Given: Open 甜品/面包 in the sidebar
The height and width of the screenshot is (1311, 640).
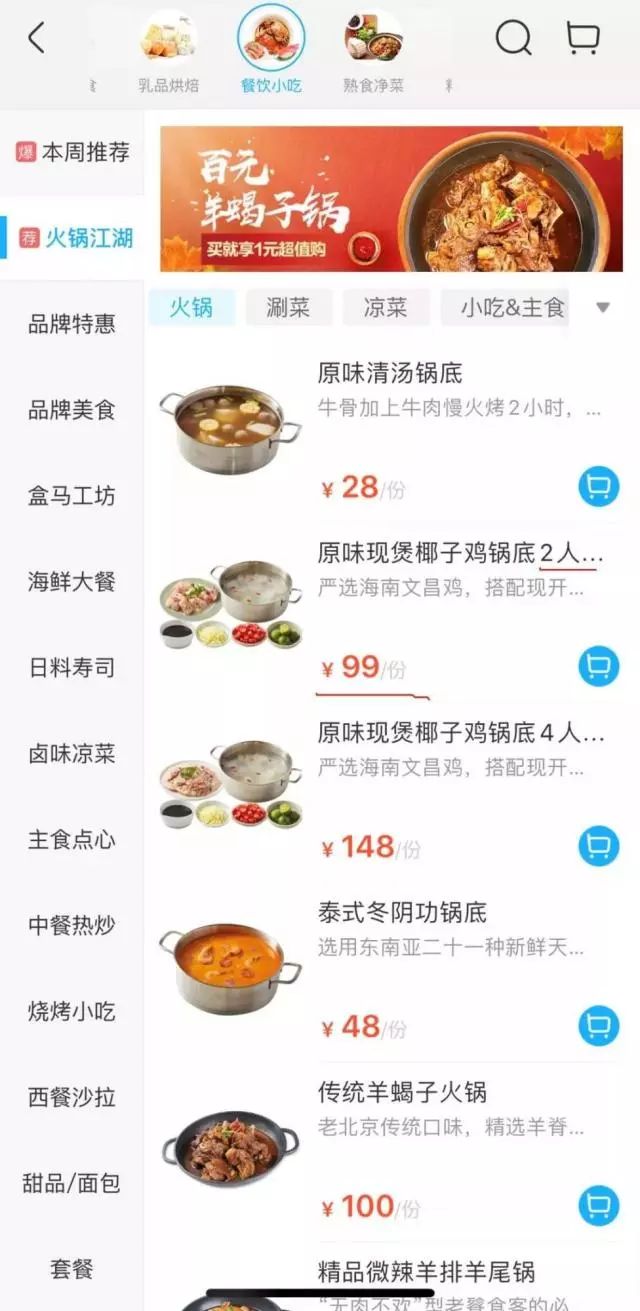Looking at the screenshot, I should tap(72, 1183).
